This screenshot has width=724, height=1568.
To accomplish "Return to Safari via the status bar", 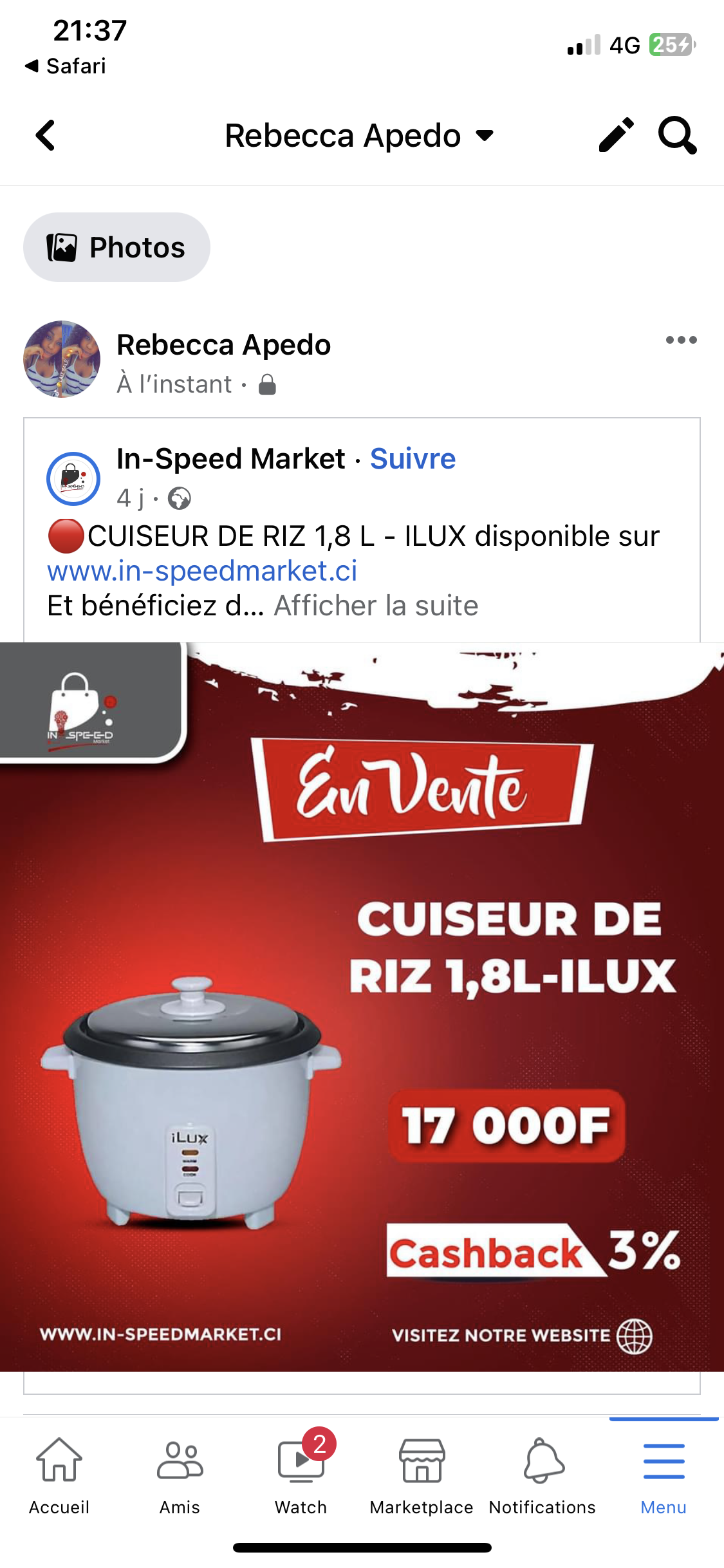I will point(66,66).
